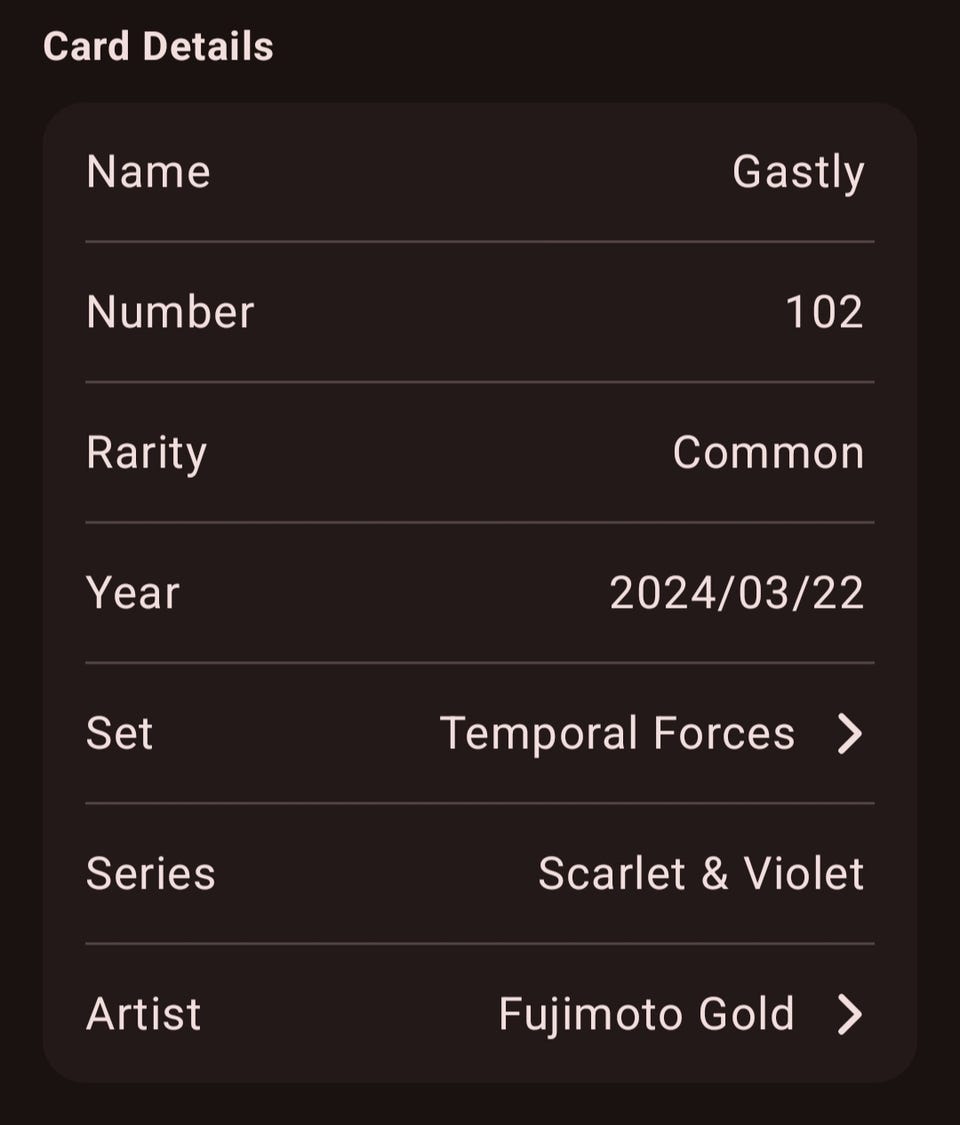Open the Temporal Forces set
Viewport: 960px width, 1125px height.
coord(650,733)
